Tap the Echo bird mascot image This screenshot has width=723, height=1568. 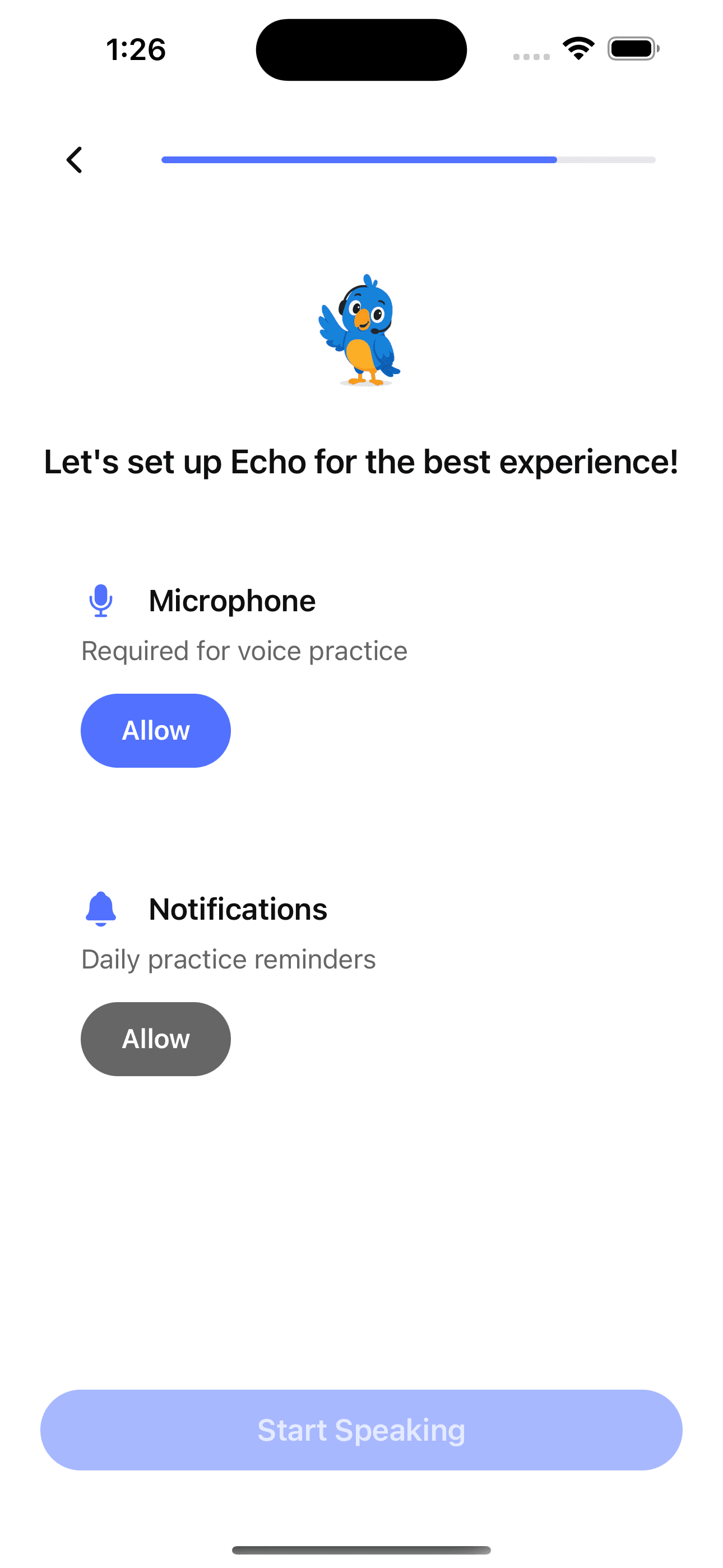click(361, 332)
